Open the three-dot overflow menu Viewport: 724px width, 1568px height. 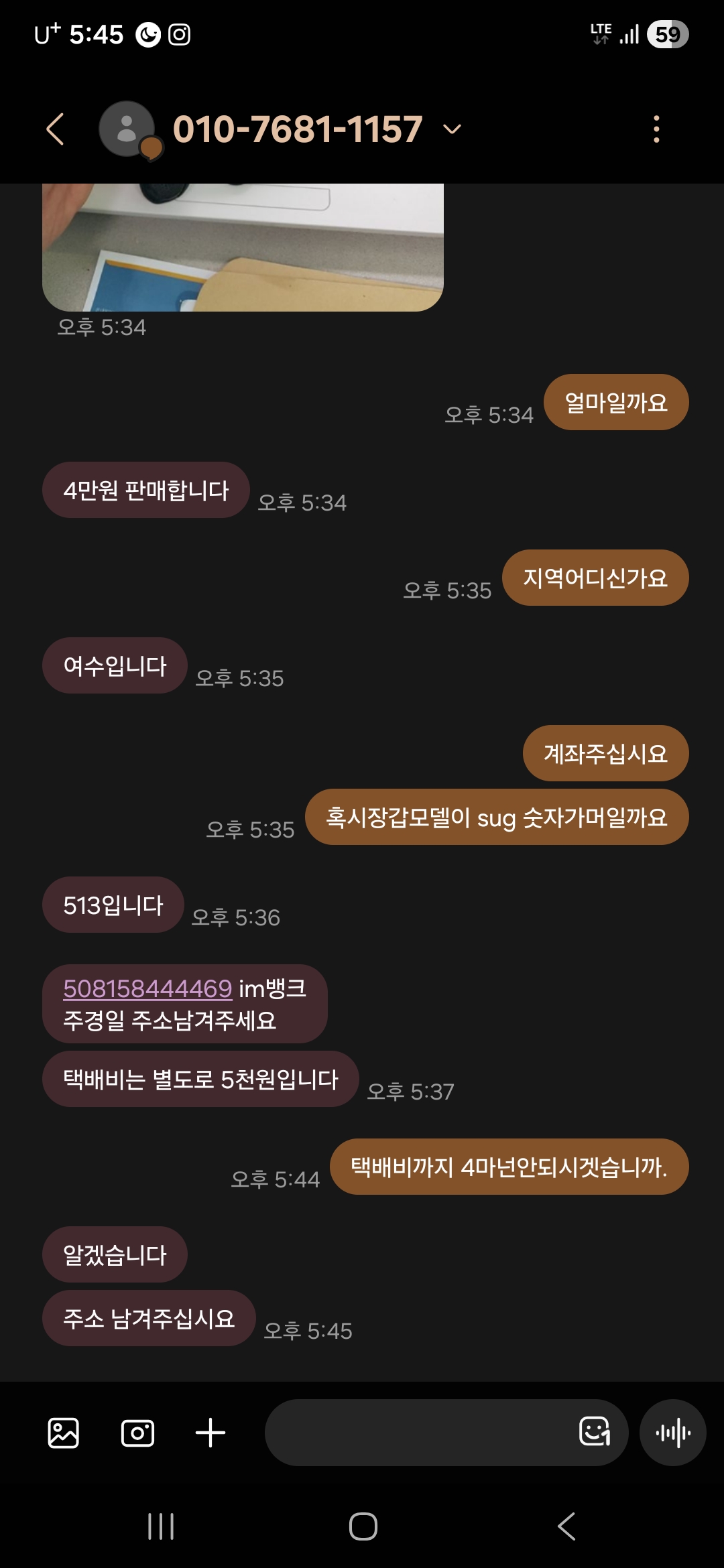pyautogui.click(x=656, y=129)
